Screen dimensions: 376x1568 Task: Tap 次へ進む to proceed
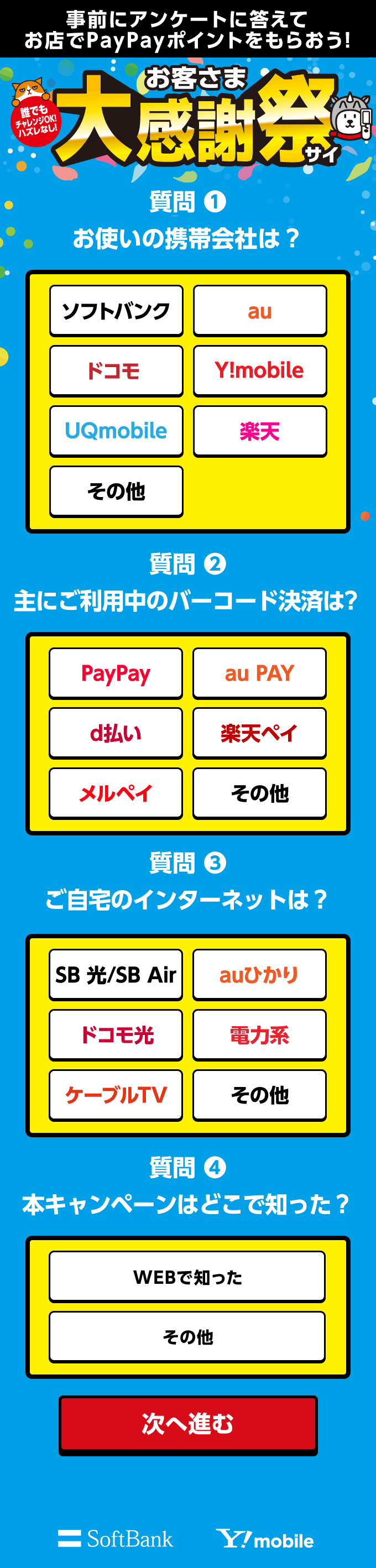(x=188, y=1424)
